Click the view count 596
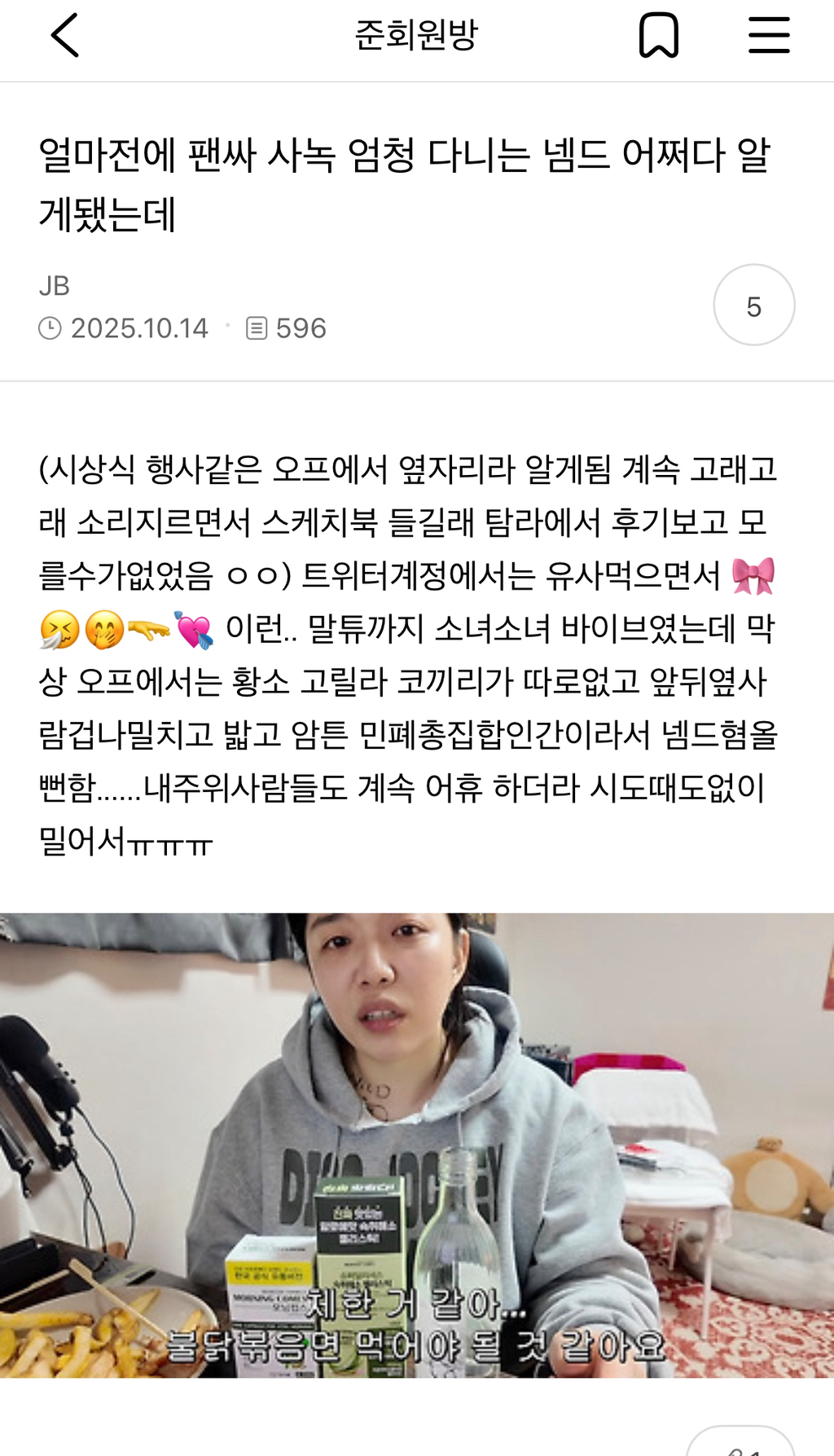Image resolution: width=834 pixels, height=1456 pixels. coord(299,328)
